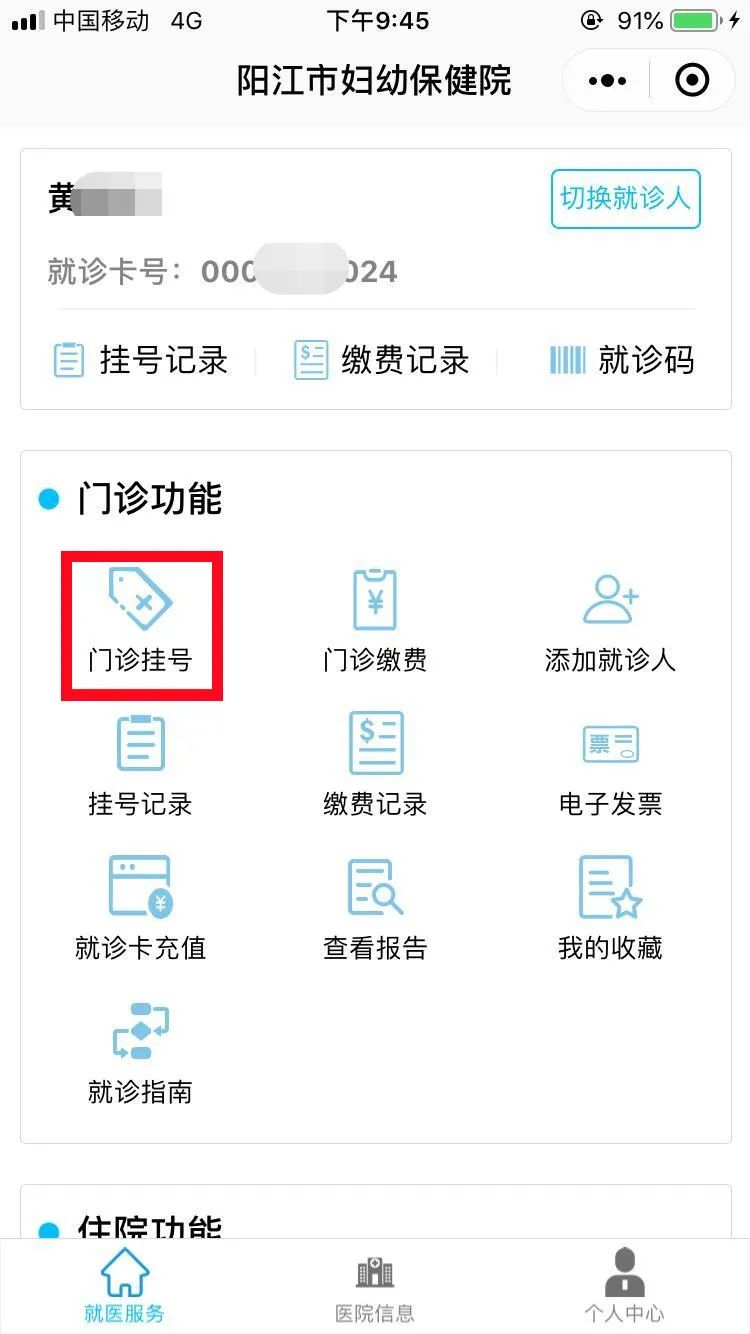This screenshot has height=1334, width=750.
Task: Close the mini program via the circle icon
Action: tap(692, 80)
